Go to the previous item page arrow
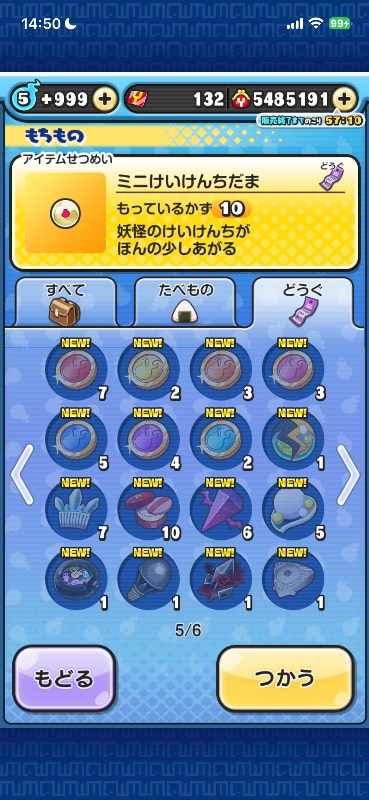This screenshot has height=800, width=369. click(22, 474)
